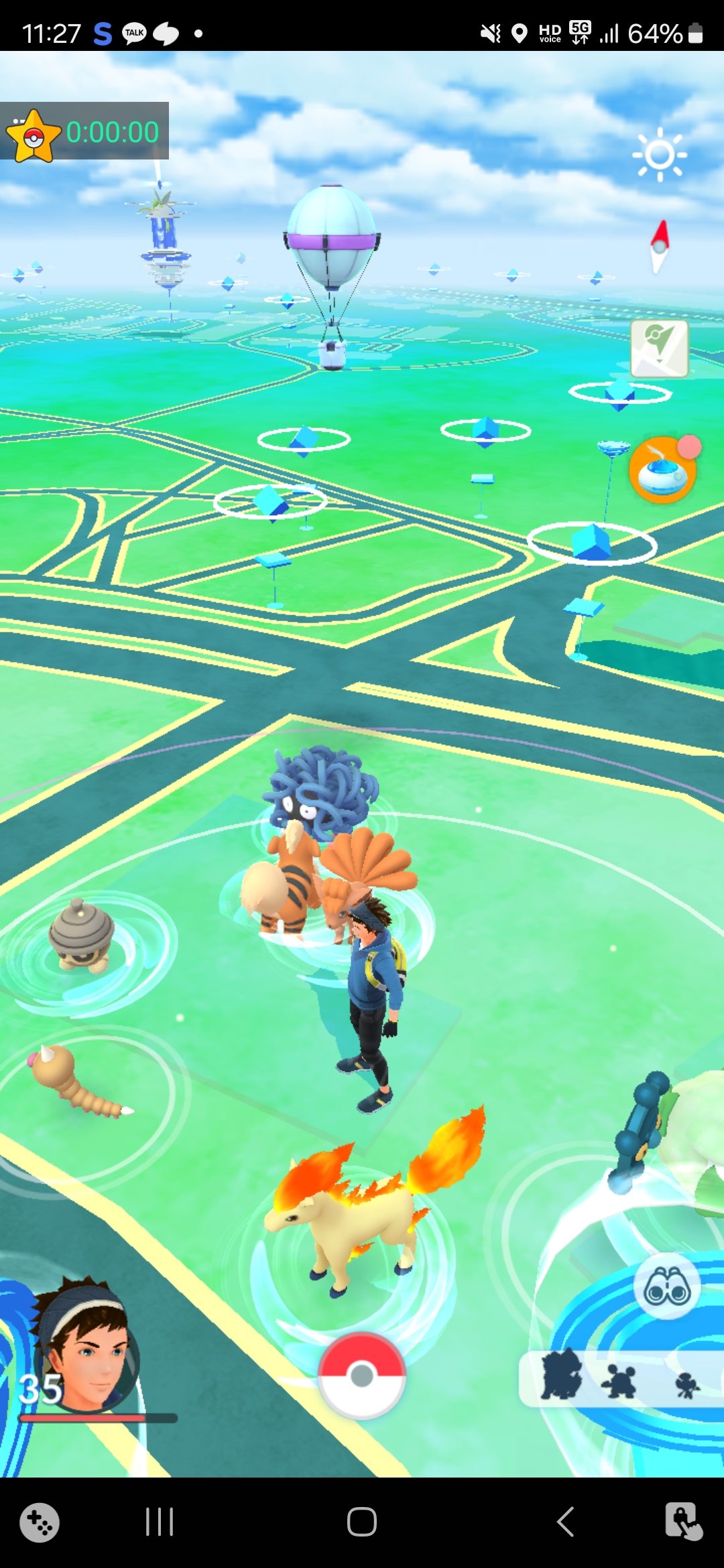This screenshot has height=1568, width=724.
Task: Open the Routes map button
Action: pyautogui.click(x=659, y=348)
